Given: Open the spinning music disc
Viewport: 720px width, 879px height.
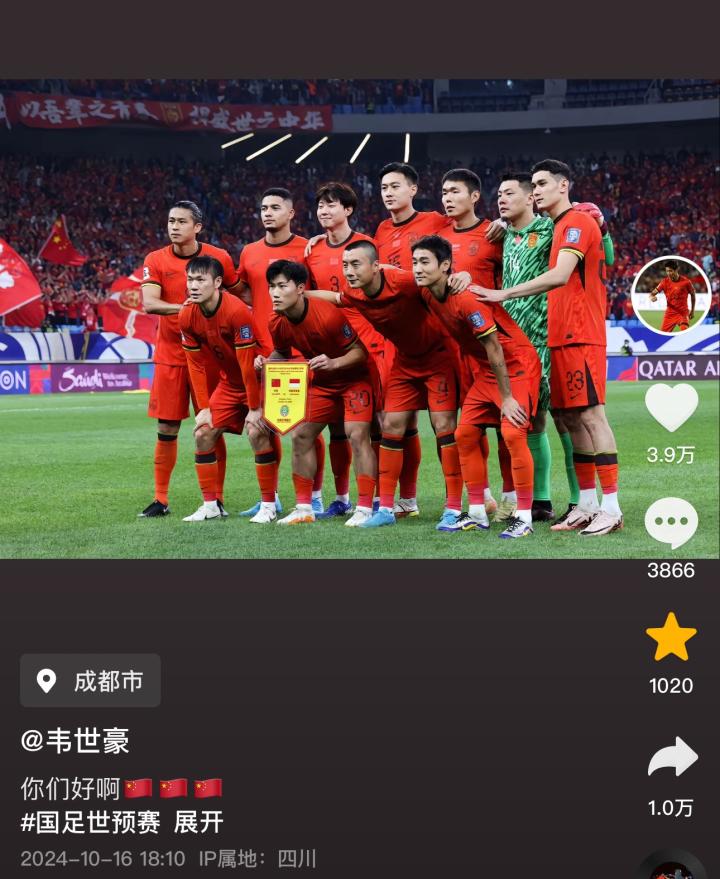Looking at the screenshot, I should coord(671,868).
